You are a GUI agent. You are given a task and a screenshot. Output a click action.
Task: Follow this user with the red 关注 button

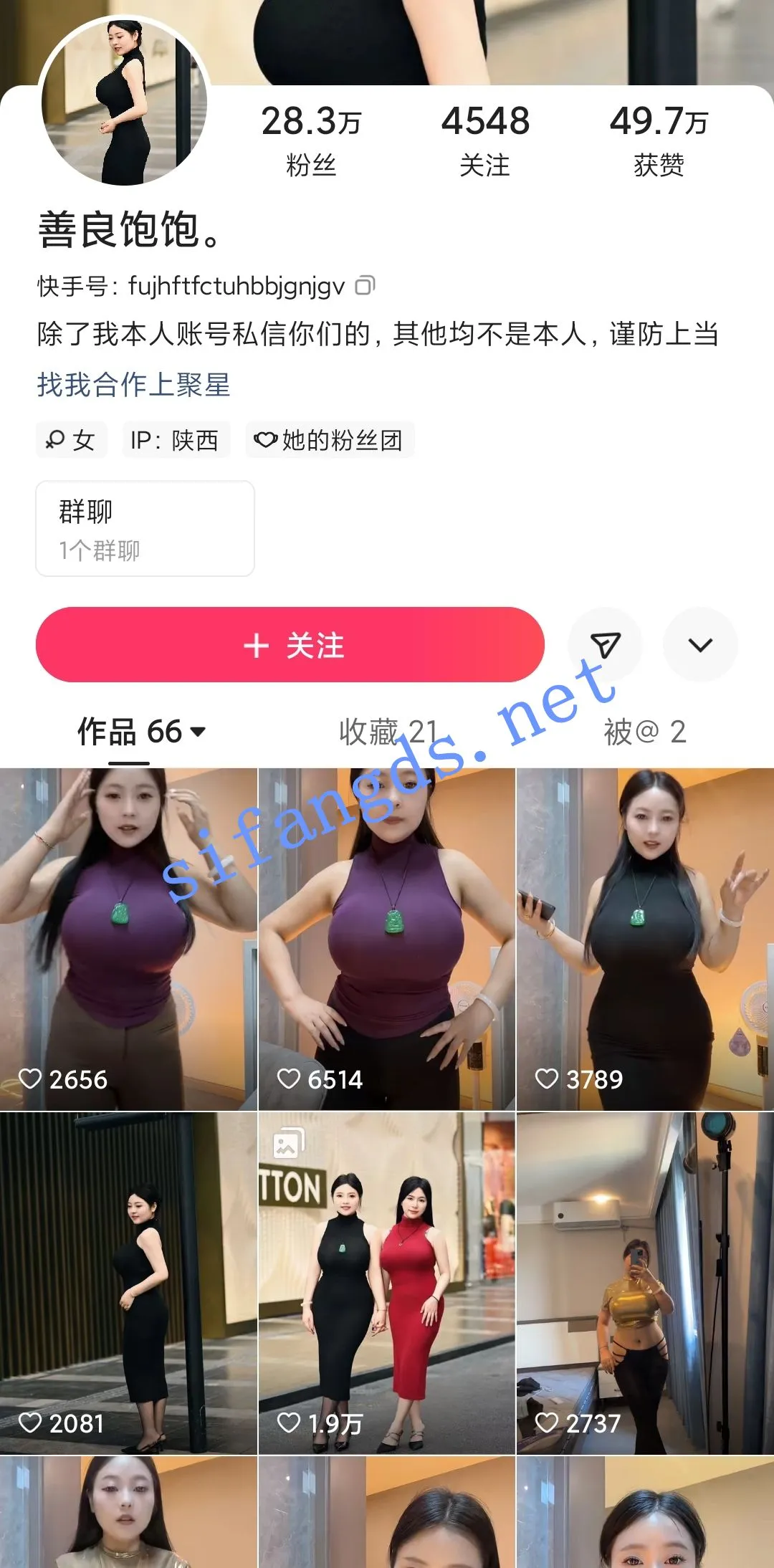click(x=290, y=645)
